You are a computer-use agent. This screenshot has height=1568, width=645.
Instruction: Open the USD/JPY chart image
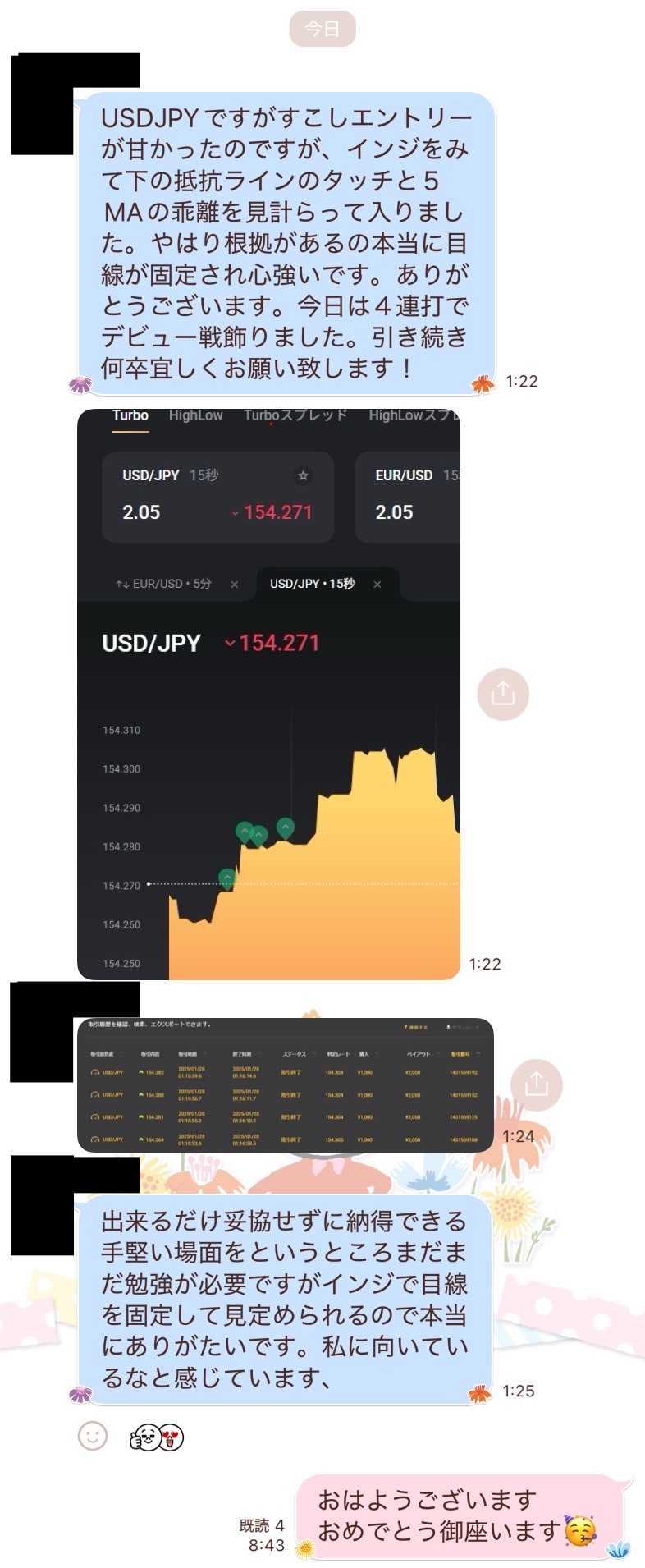coord(268,694)
